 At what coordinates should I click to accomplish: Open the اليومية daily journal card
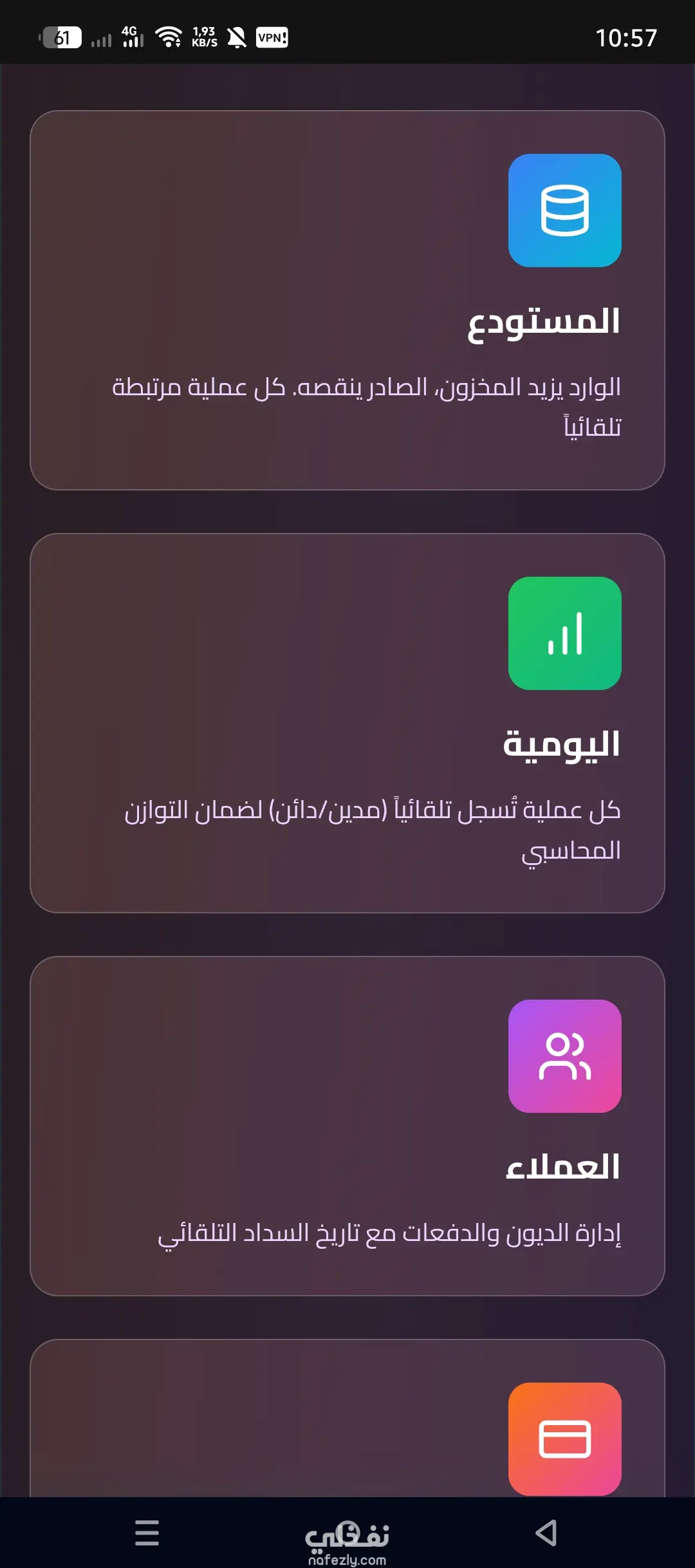(x=347, y=723)
